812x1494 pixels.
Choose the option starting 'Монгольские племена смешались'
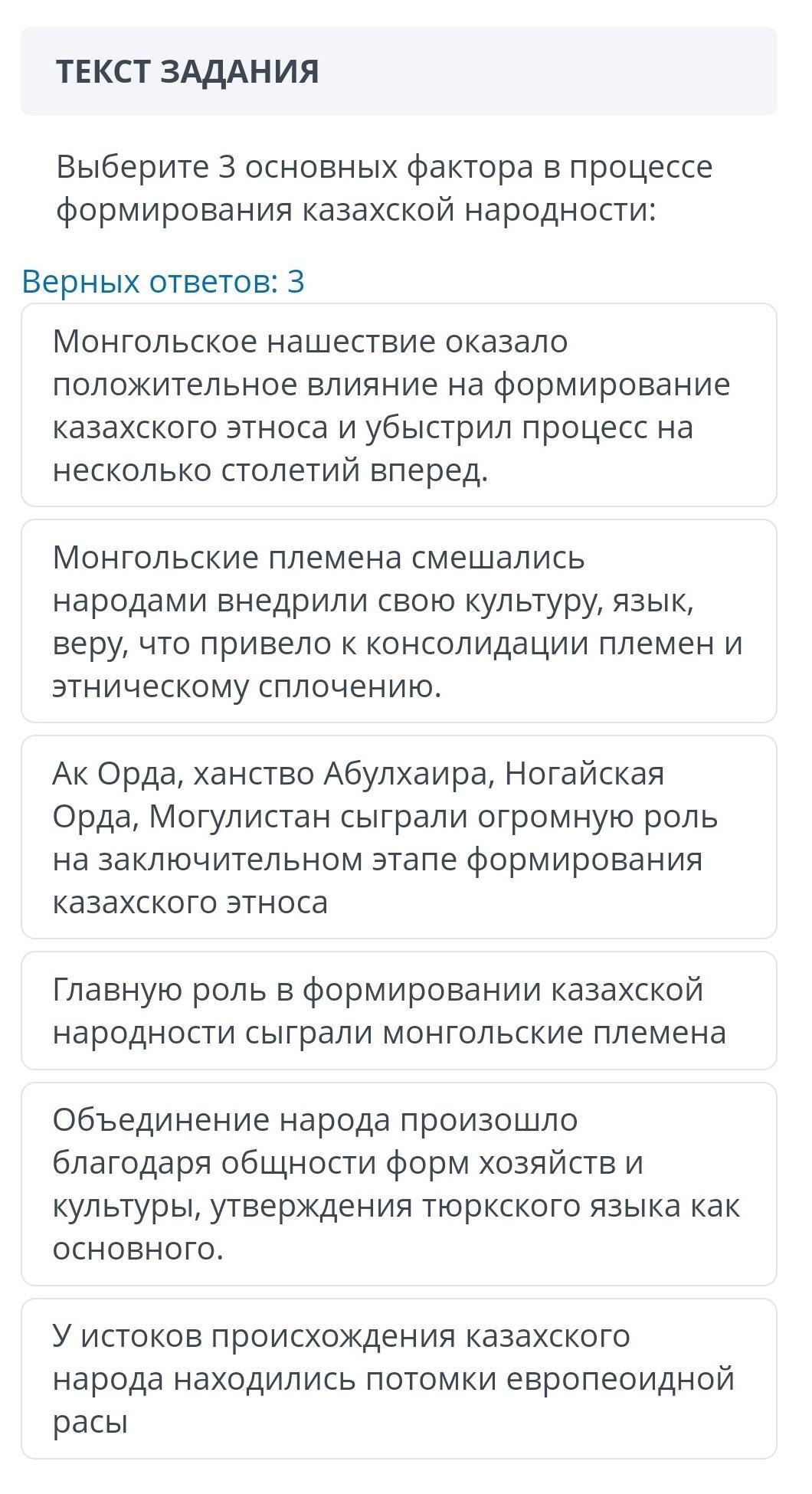tap(398, 621)
